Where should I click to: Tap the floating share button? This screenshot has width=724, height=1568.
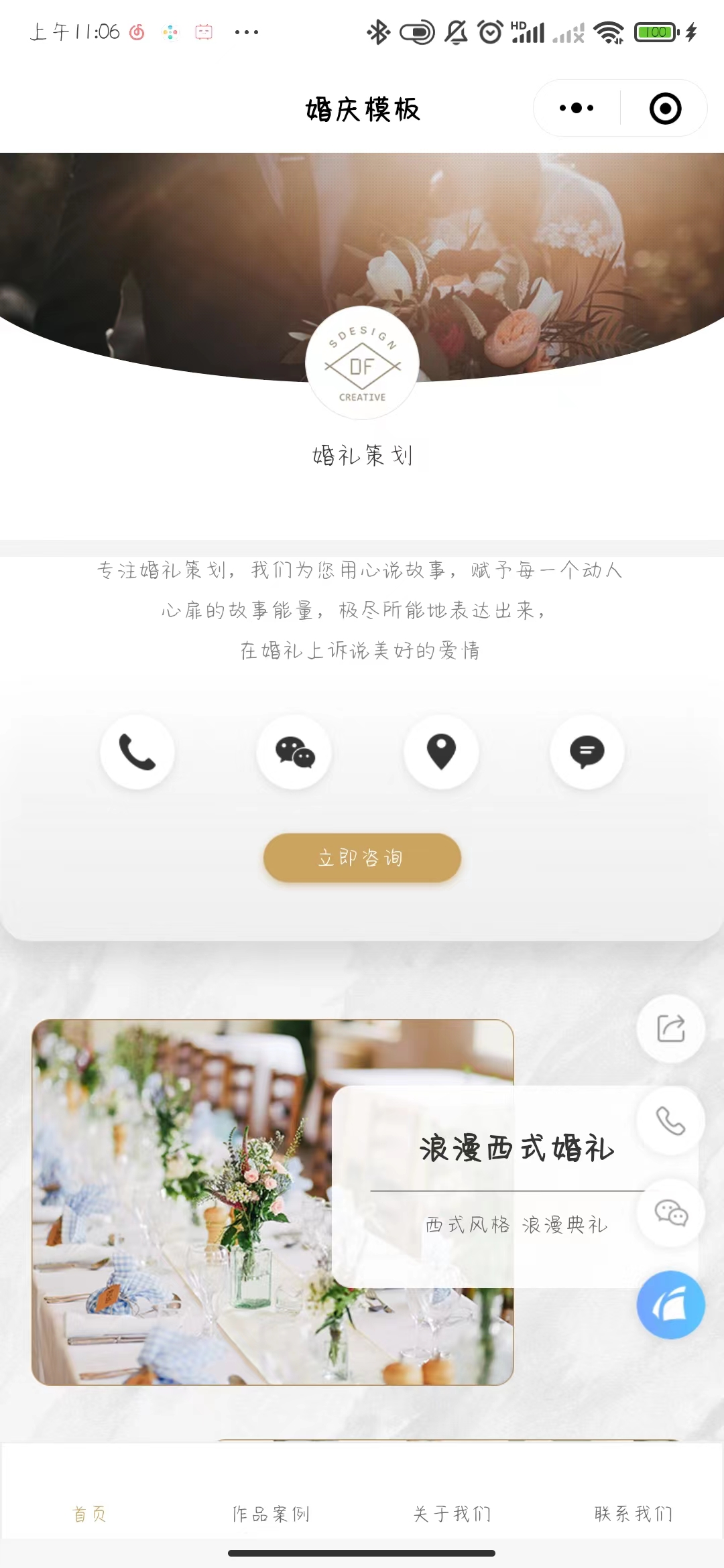coord(670,1028)
